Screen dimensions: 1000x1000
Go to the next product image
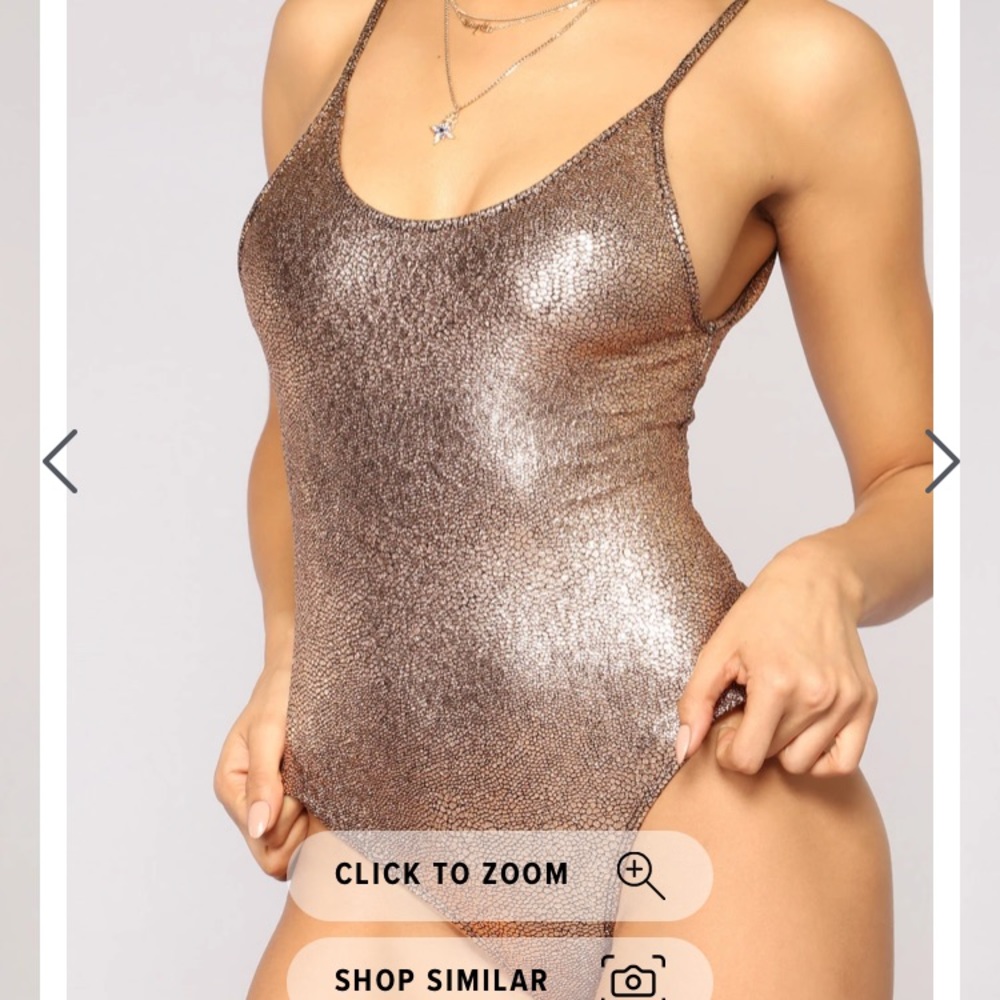[941, 461]
